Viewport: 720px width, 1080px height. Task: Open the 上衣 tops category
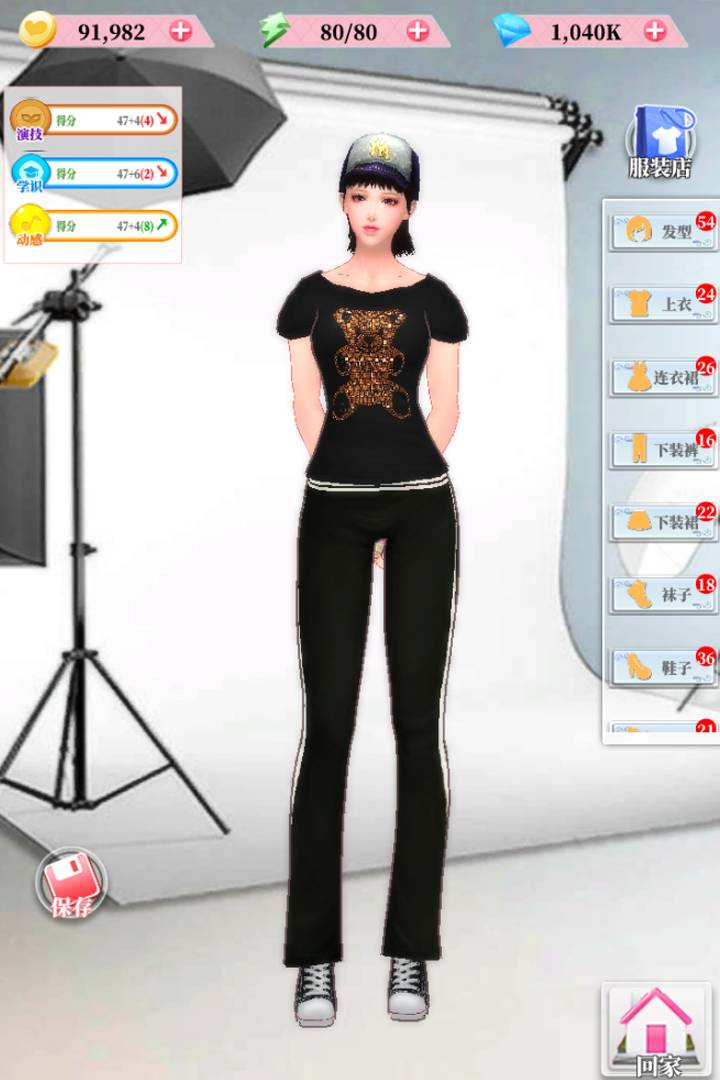pyautogui.click(x=661, y=304)
